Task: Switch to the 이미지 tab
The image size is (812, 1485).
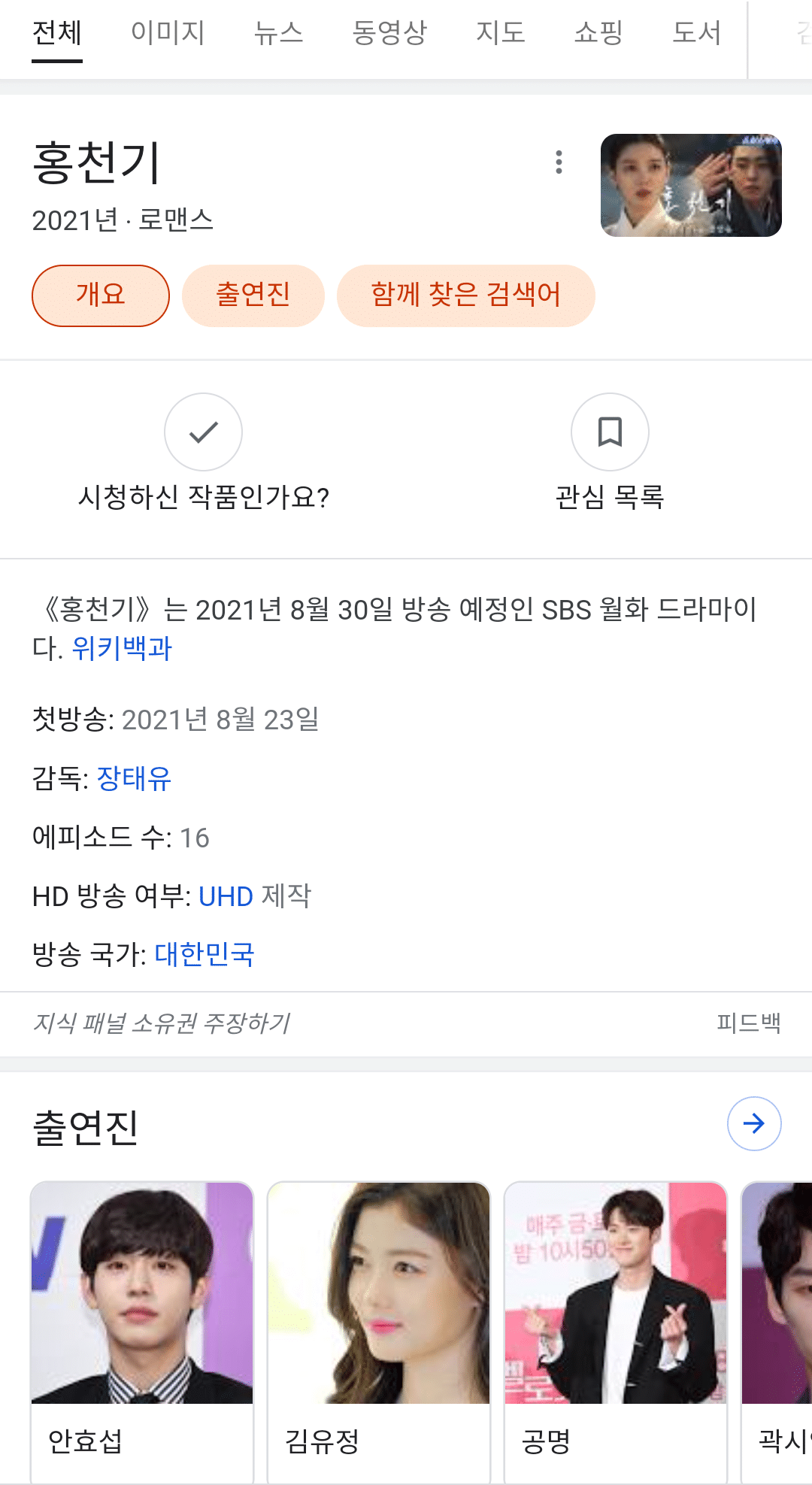Action: point(168,33)
